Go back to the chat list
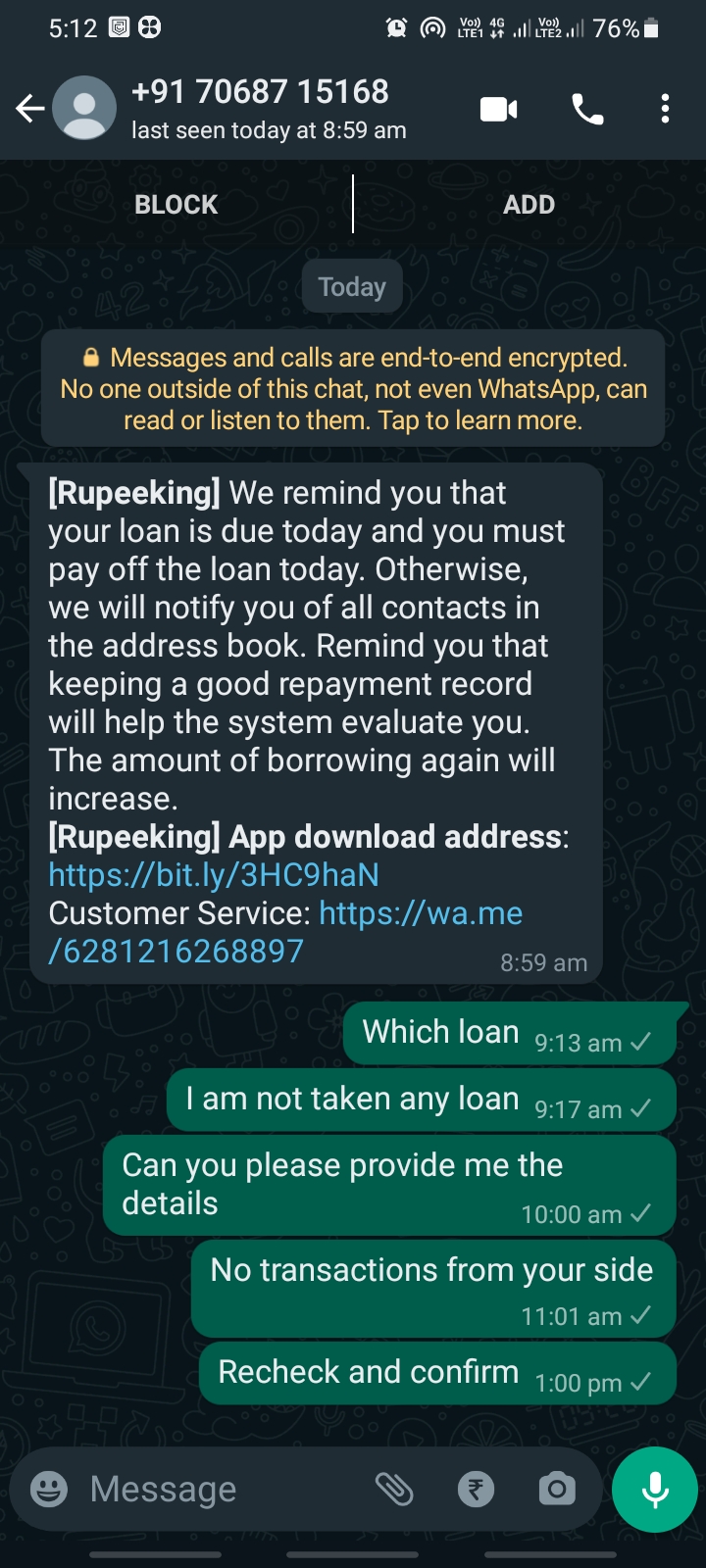 30,109
